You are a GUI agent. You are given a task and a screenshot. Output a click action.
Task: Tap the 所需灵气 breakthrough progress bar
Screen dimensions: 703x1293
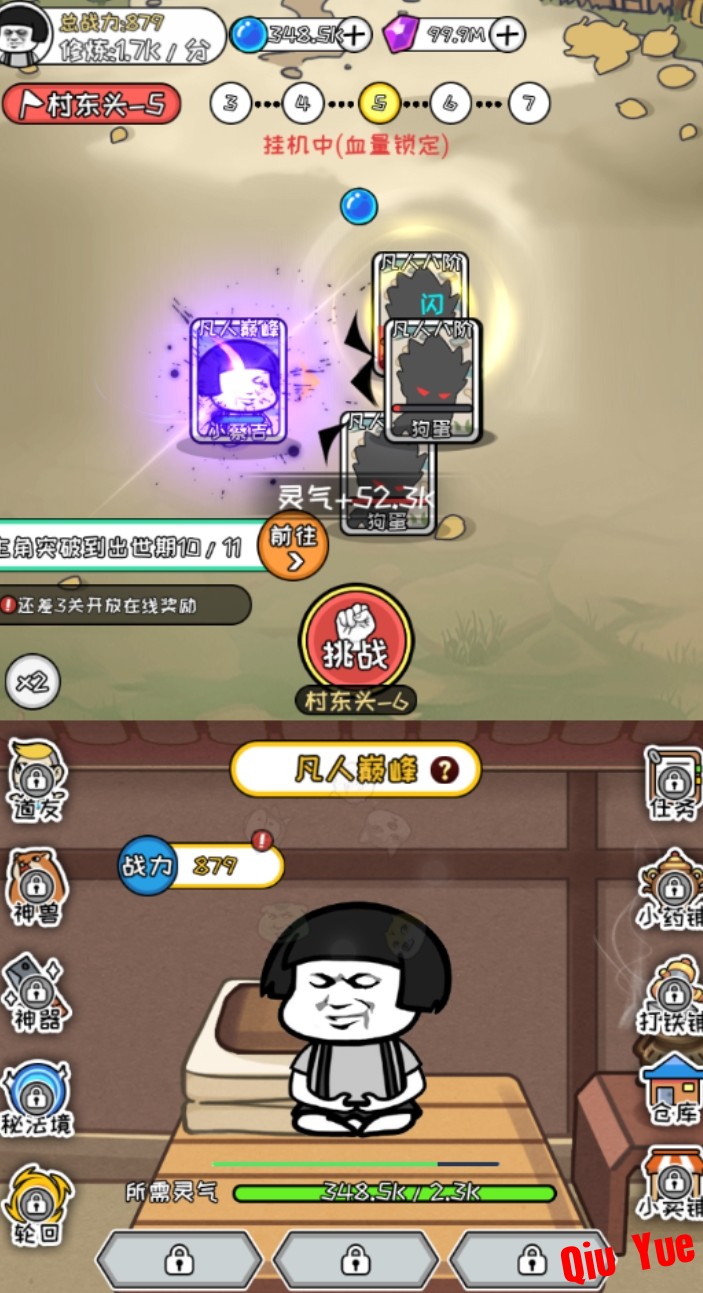[x=394, y=1192]
